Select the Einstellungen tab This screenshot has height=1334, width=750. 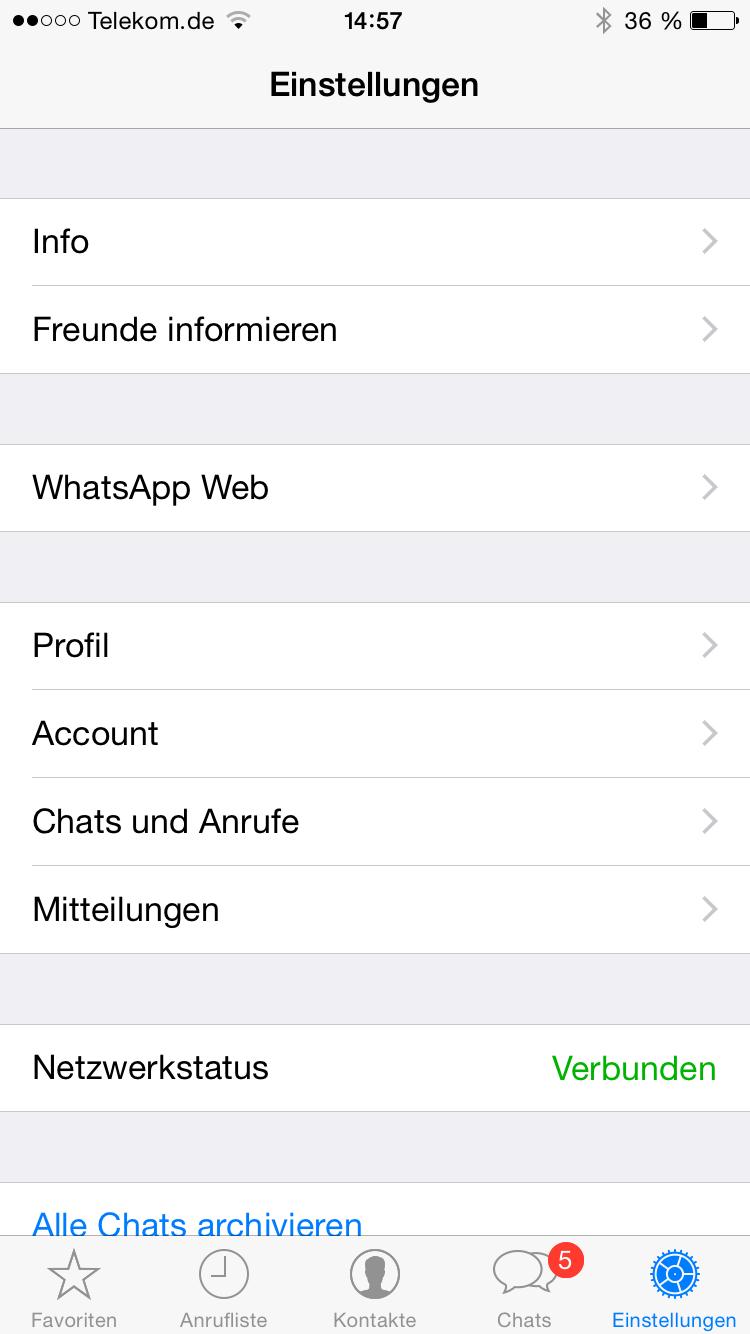pyautogui.click(x=674, y=1288)
